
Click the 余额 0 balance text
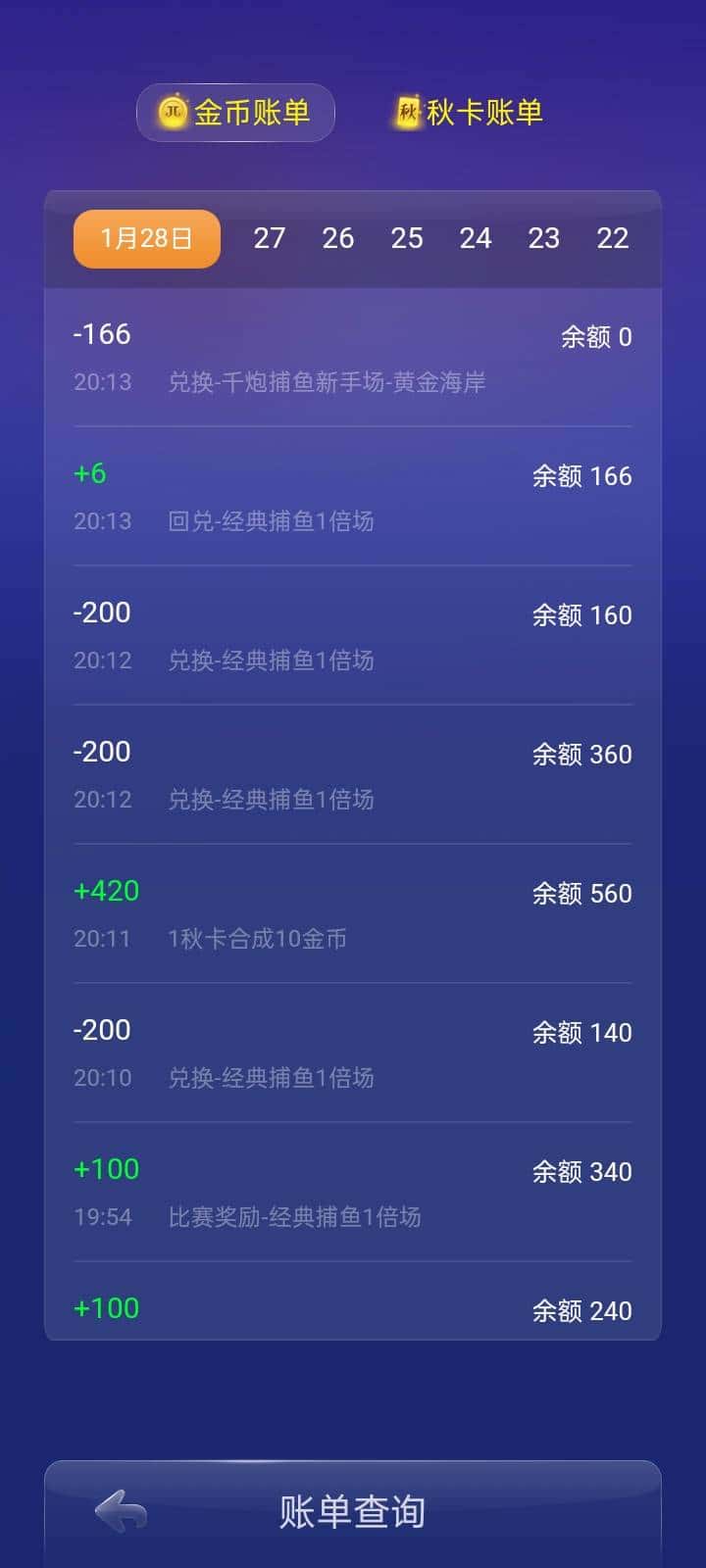click(x=596, y=336)
